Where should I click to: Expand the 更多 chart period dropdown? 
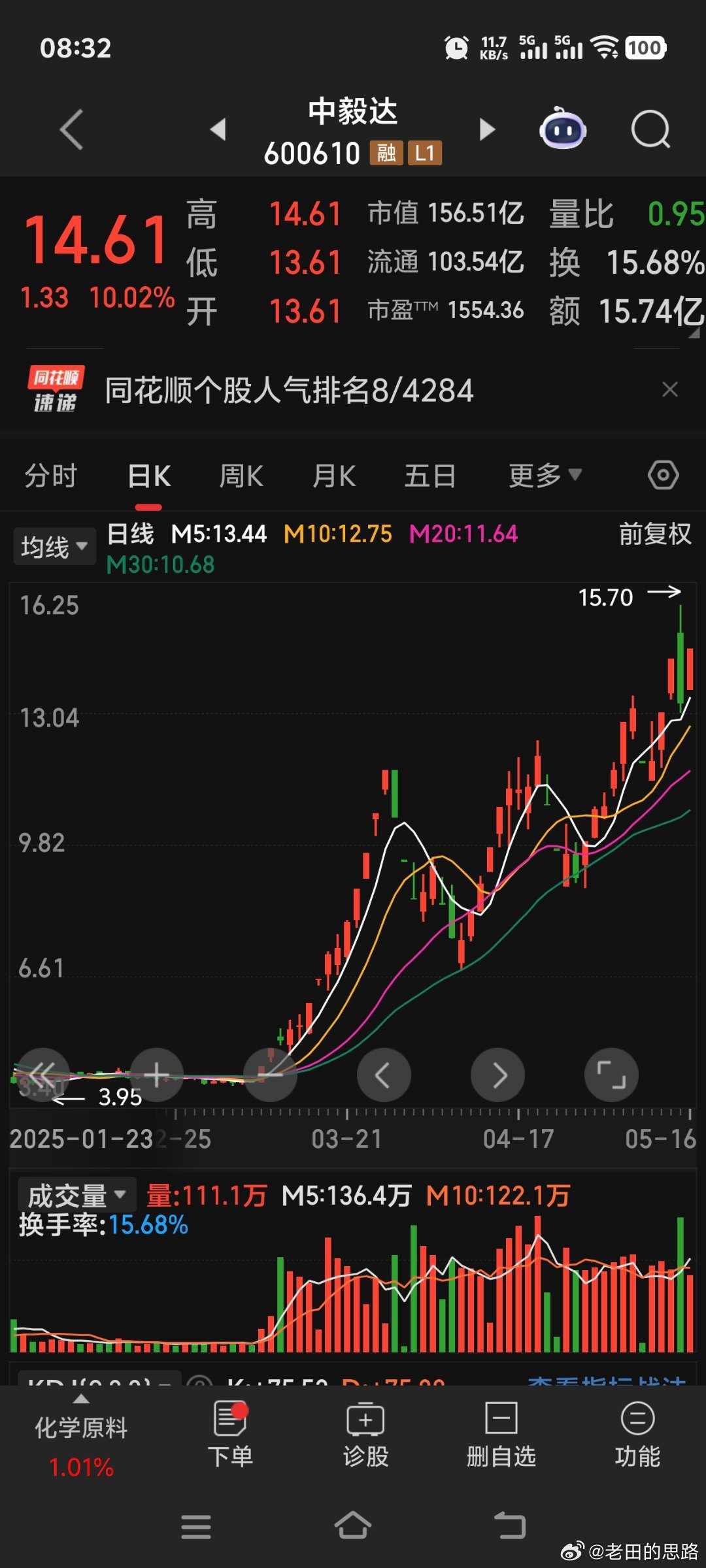point(545,476)
